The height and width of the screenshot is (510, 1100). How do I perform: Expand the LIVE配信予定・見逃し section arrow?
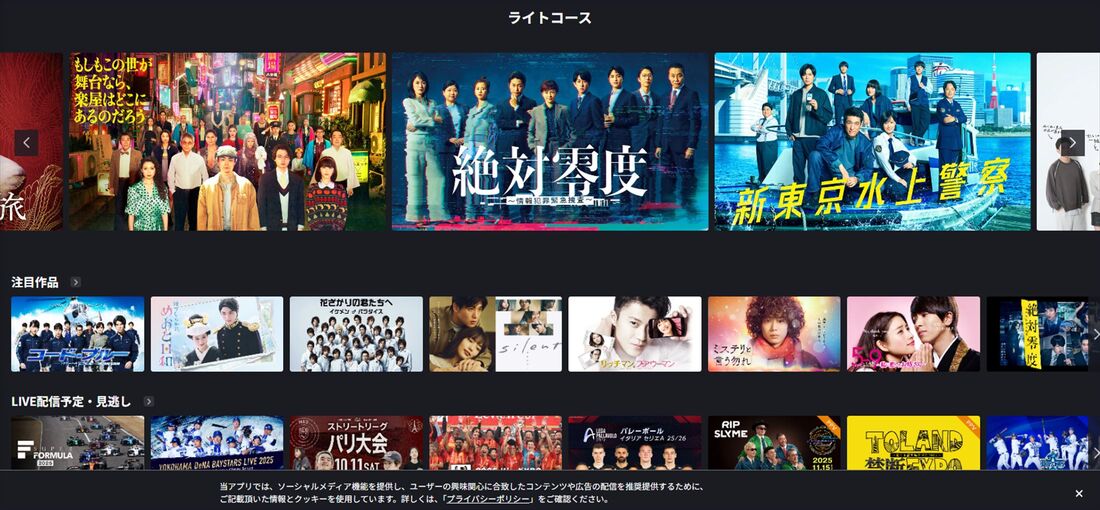pyautogui.click(x=148, y=402)
